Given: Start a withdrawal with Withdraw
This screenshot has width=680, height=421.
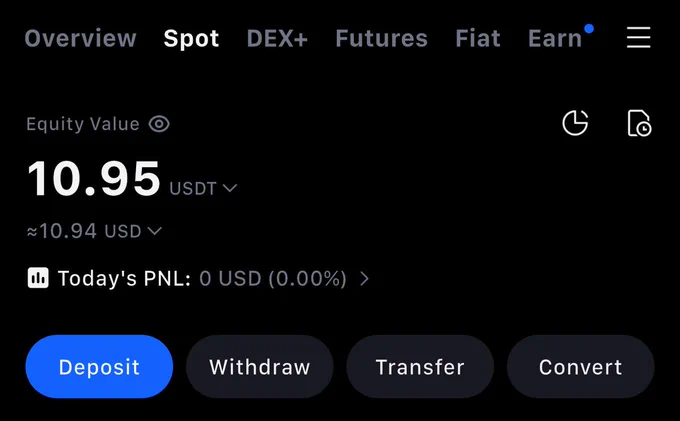Looking at the screenshot, I should pyautogui.click(x=260, y=367).
